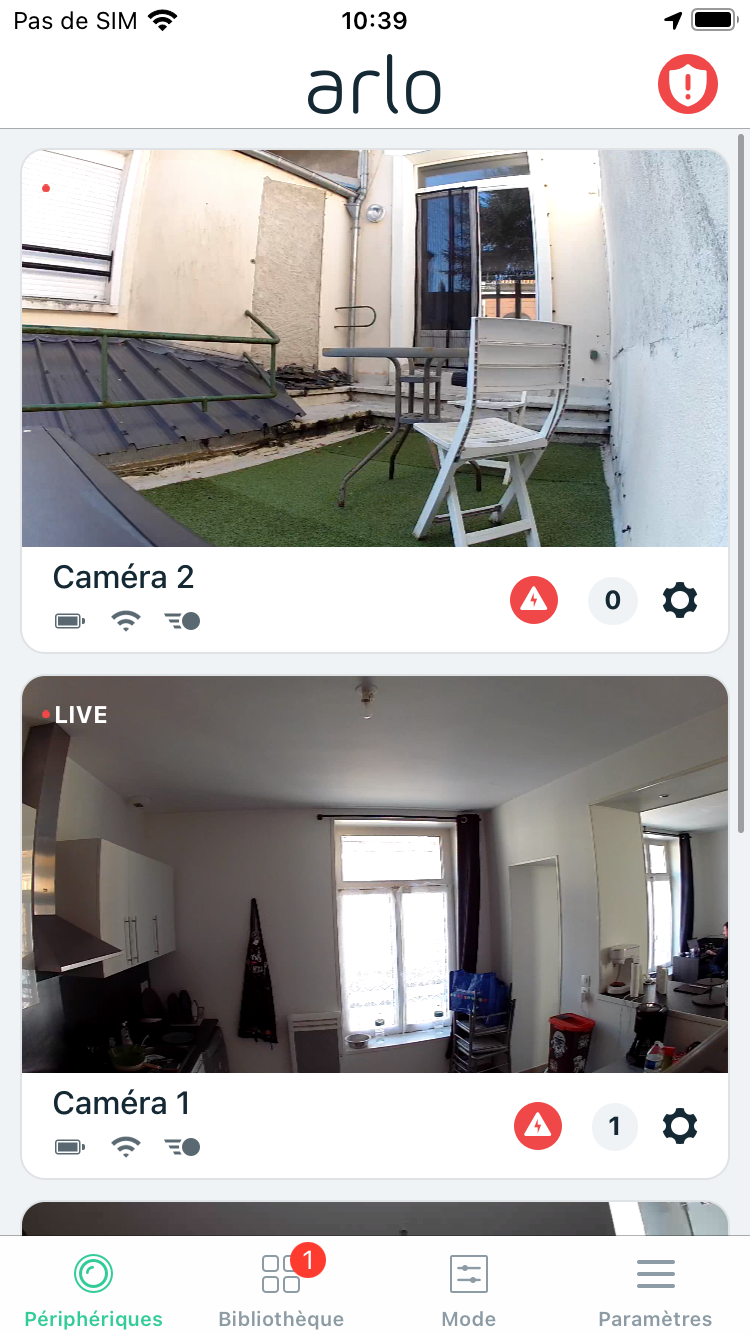Open settings gear for Caméra 1
Viewport: 750px width, 1334px height.
(x=680, y=1126)
